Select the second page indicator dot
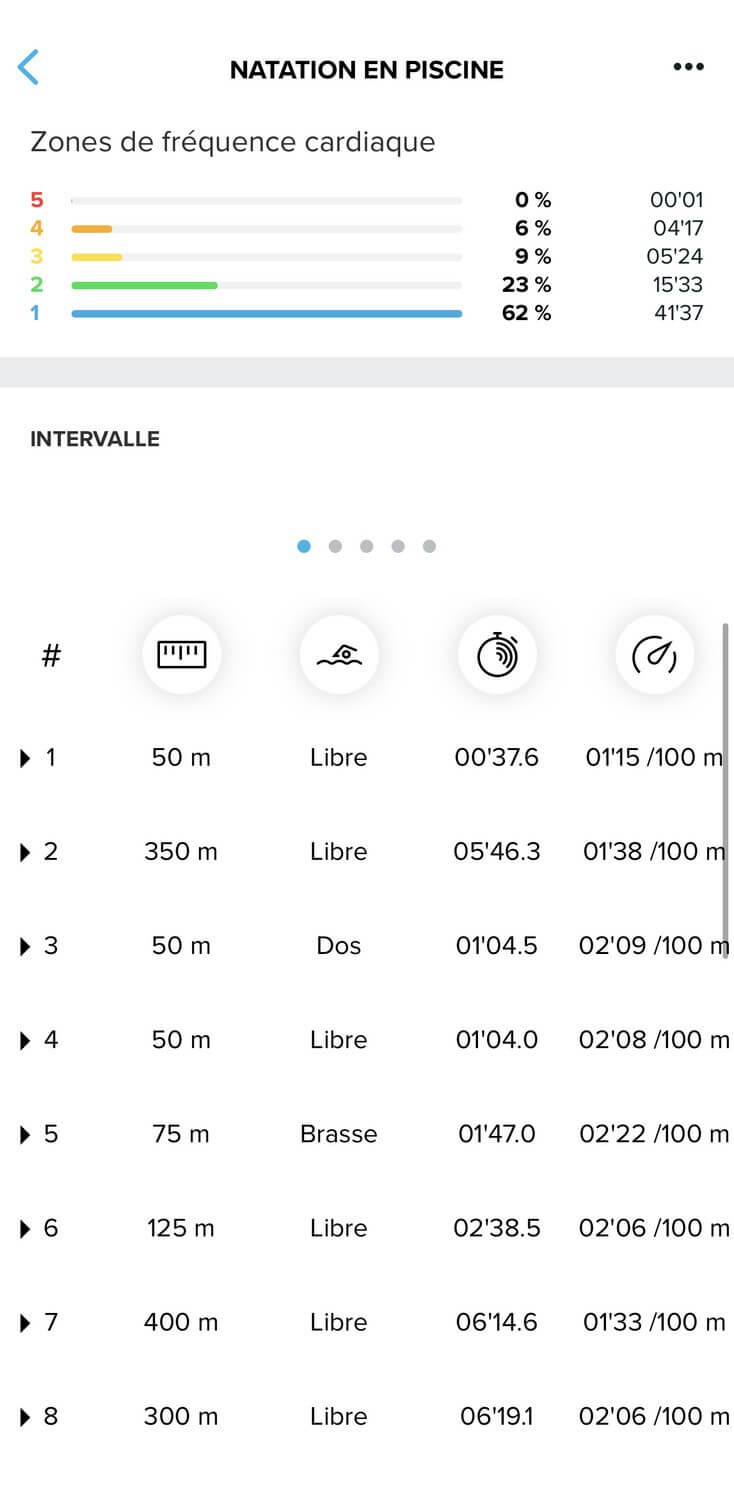The height and width of the screenshot is (1500, 734). (335, 546)
